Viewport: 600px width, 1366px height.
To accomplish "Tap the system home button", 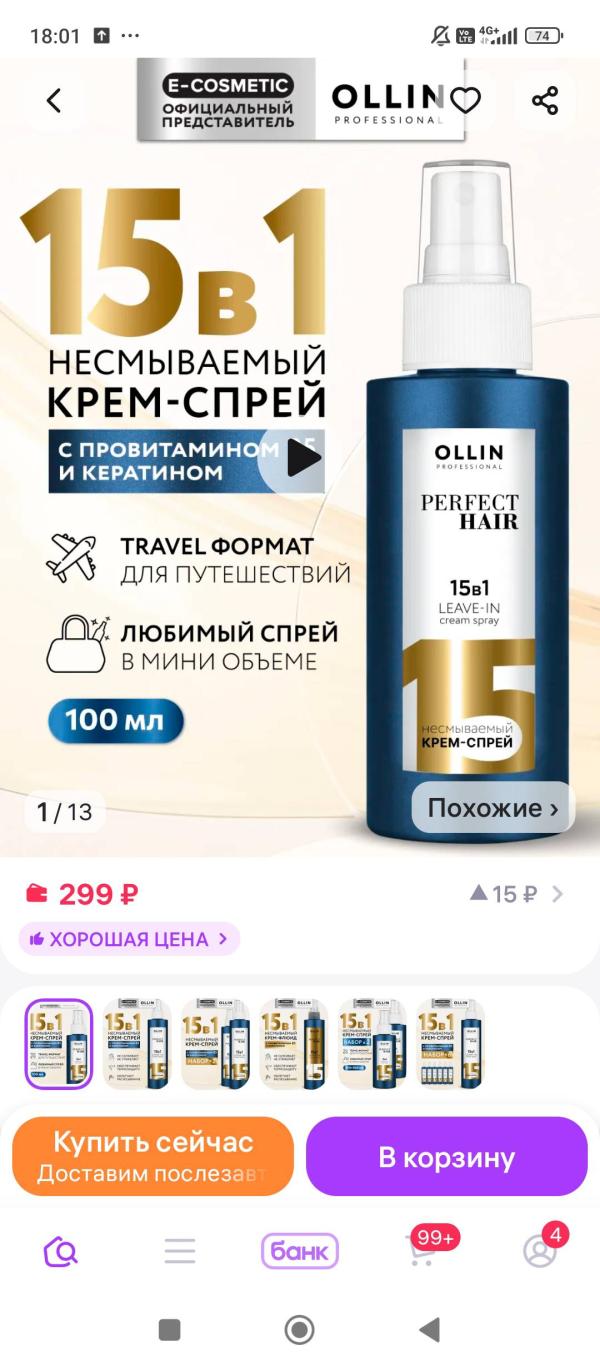I will (x=299, y=1330).
